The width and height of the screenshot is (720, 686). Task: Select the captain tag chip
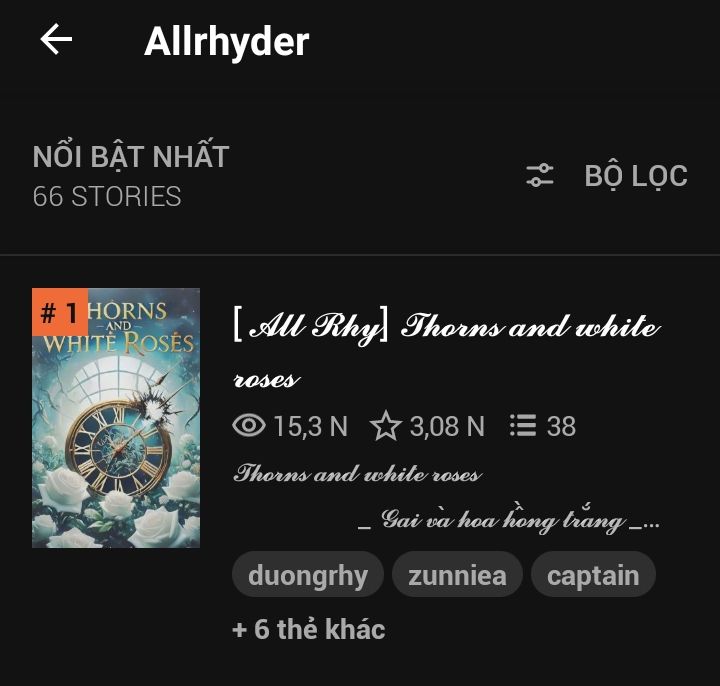[x=593, y=576]
